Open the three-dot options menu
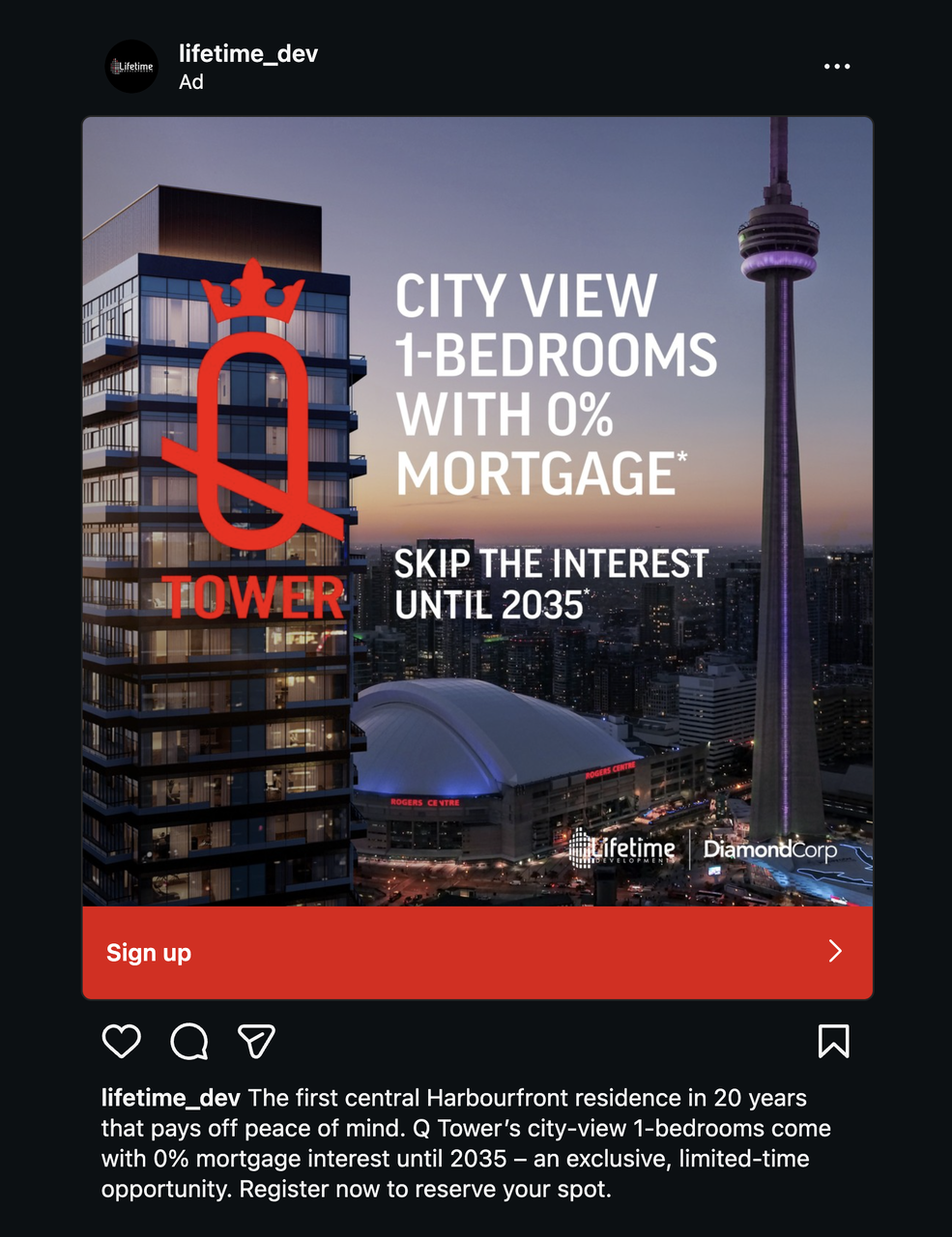Viewport: 952px width, 1237px height. 836,67
